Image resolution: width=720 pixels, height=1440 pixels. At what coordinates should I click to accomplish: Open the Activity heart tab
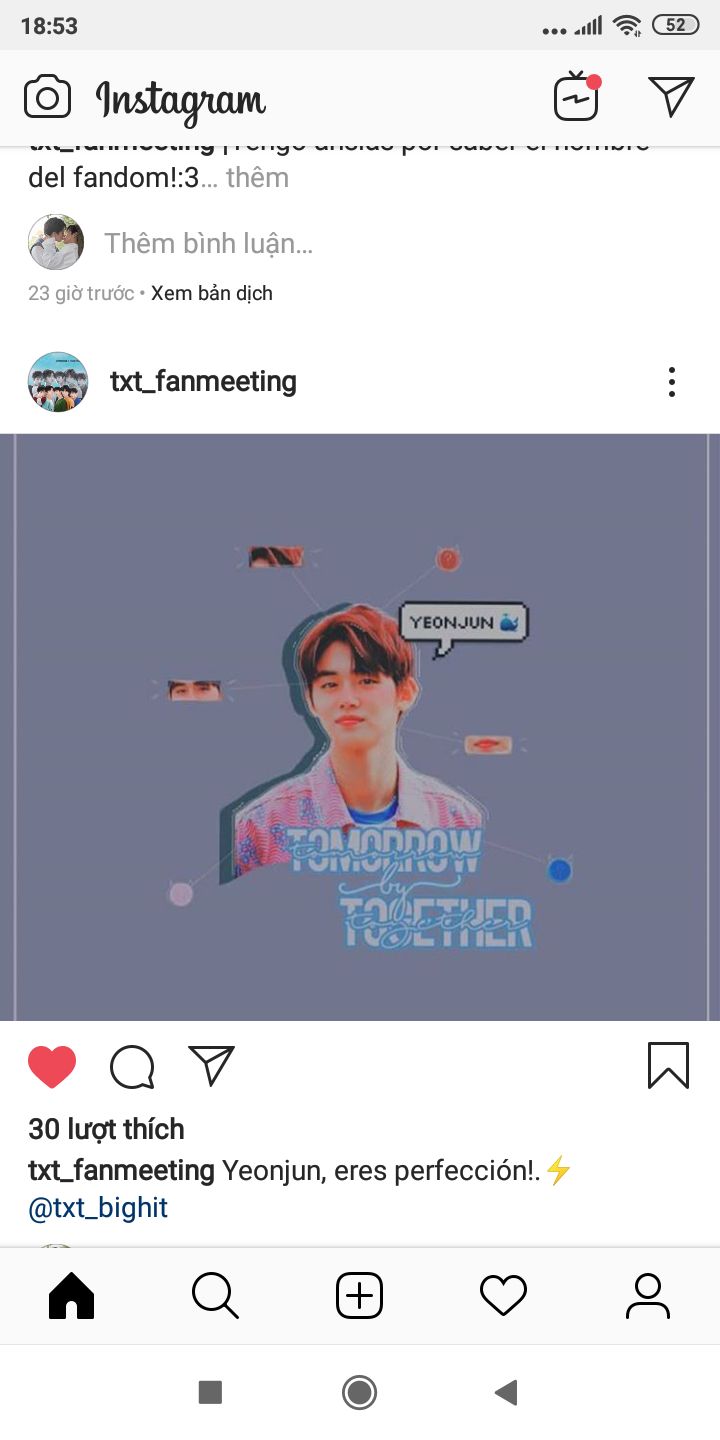click(503, 1296)
